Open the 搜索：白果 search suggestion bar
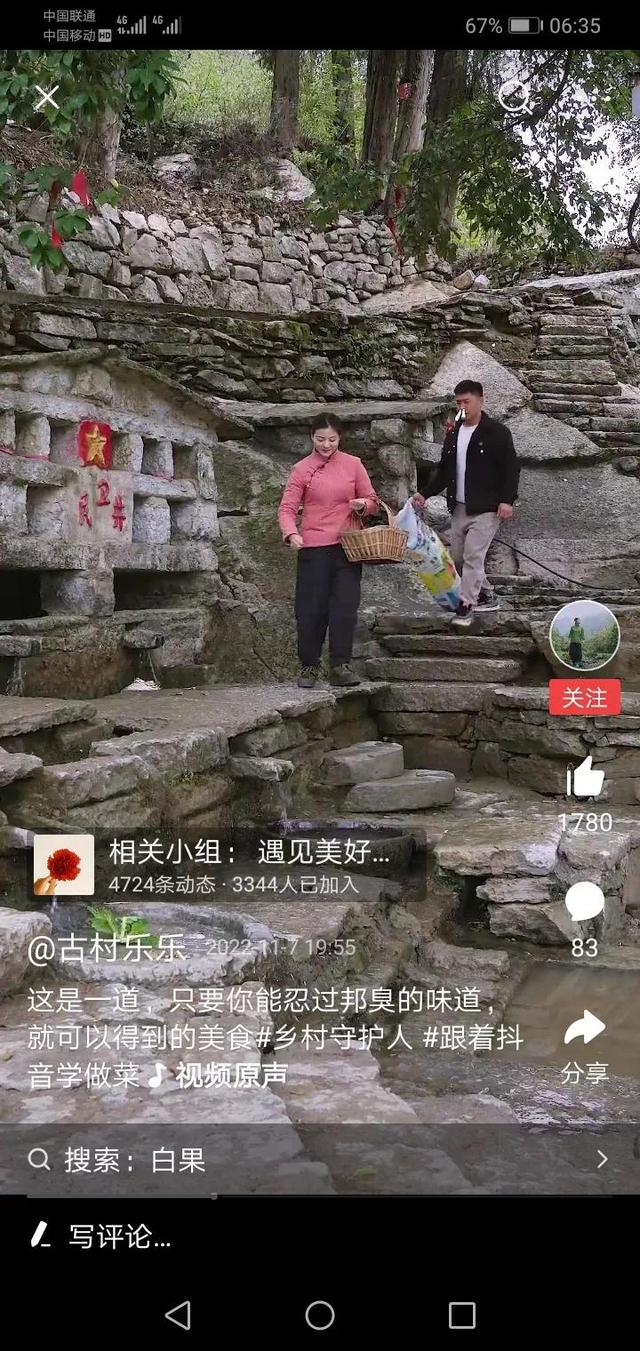This screenshot has height=1351, width=640. (x=320, y=1159)
